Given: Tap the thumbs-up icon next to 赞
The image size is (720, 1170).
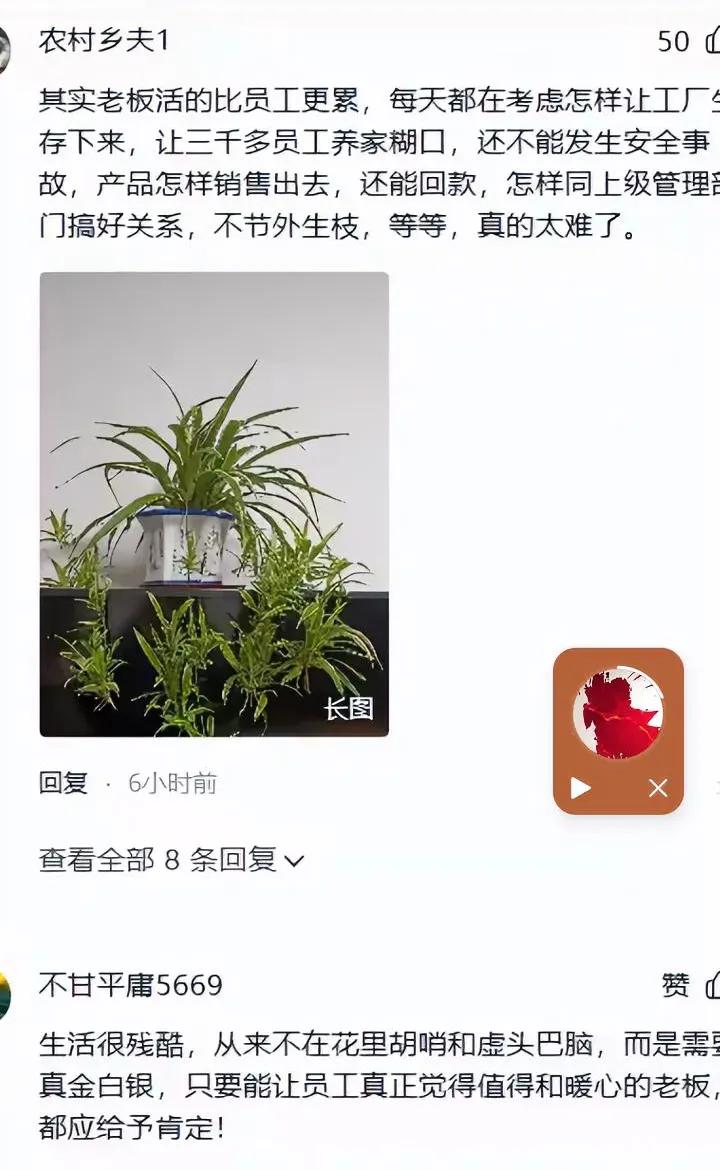Looking at the screenshot, I should [716, 984].
